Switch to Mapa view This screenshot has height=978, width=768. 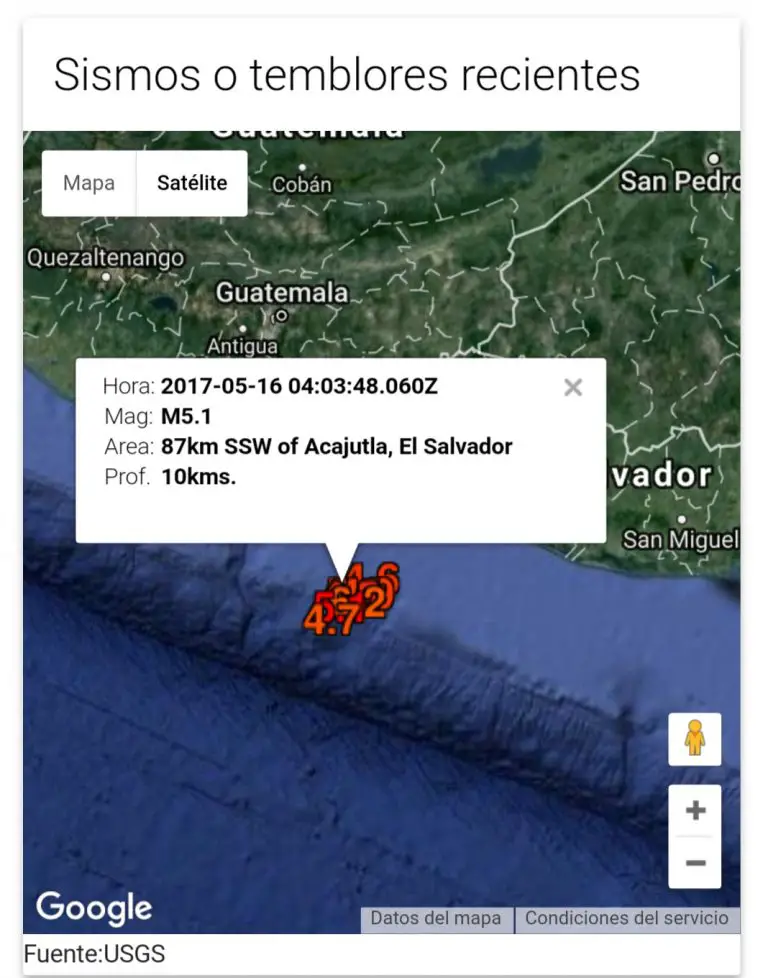(x=89, y=183)
